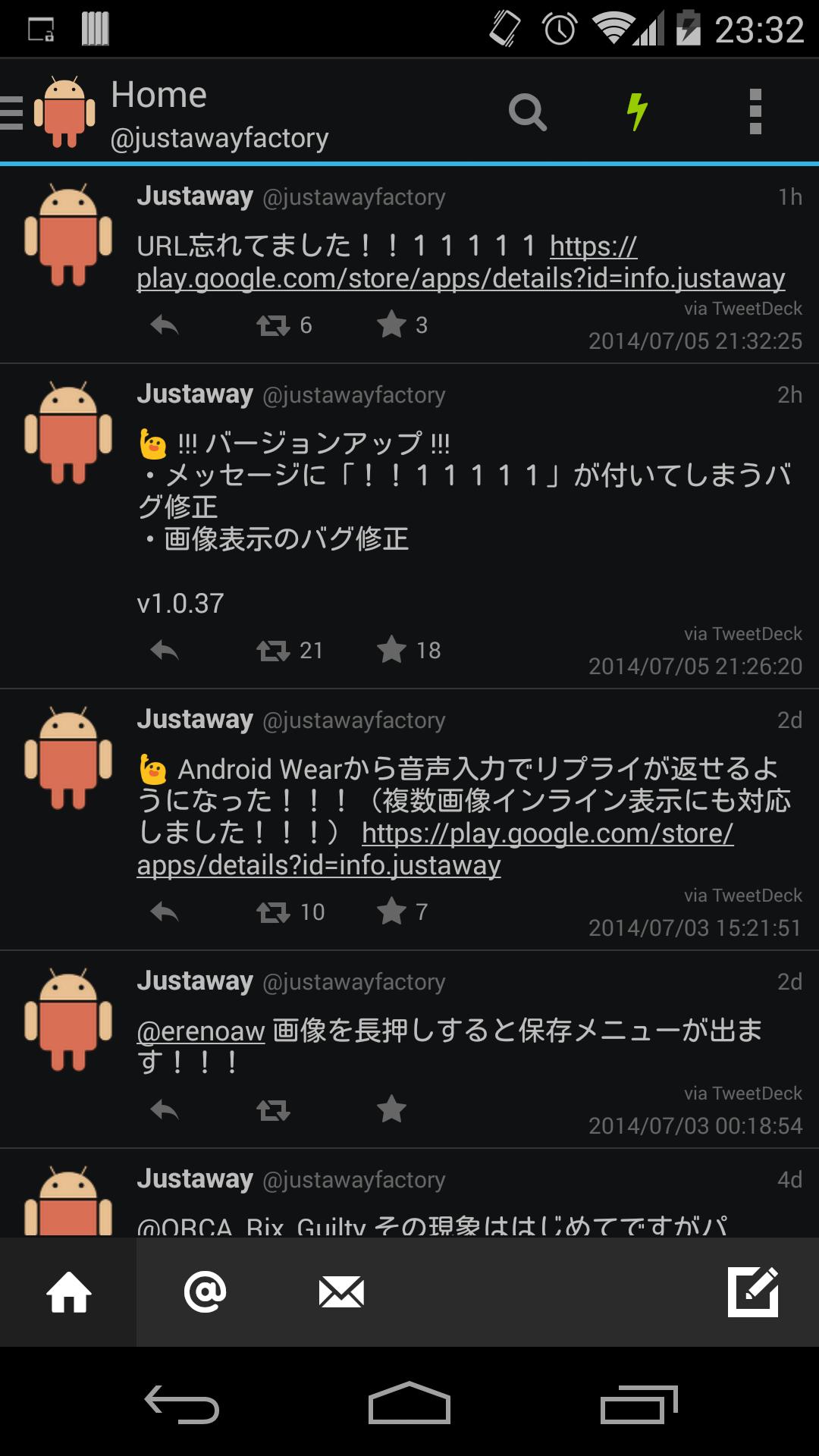Retweet the reply to @erenoaw
Viewport: 819px width, 1456px height.
coord(273,1111)
